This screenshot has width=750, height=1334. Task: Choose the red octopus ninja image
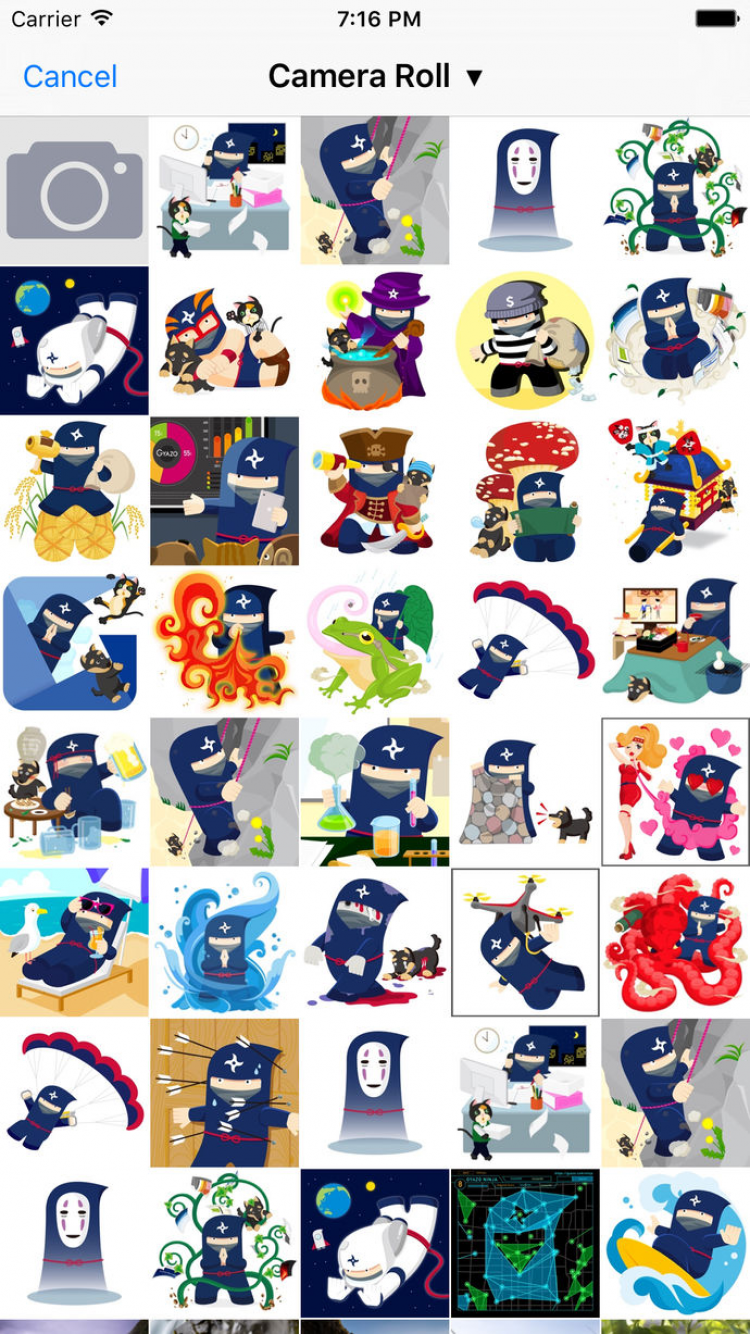[675, 942]
